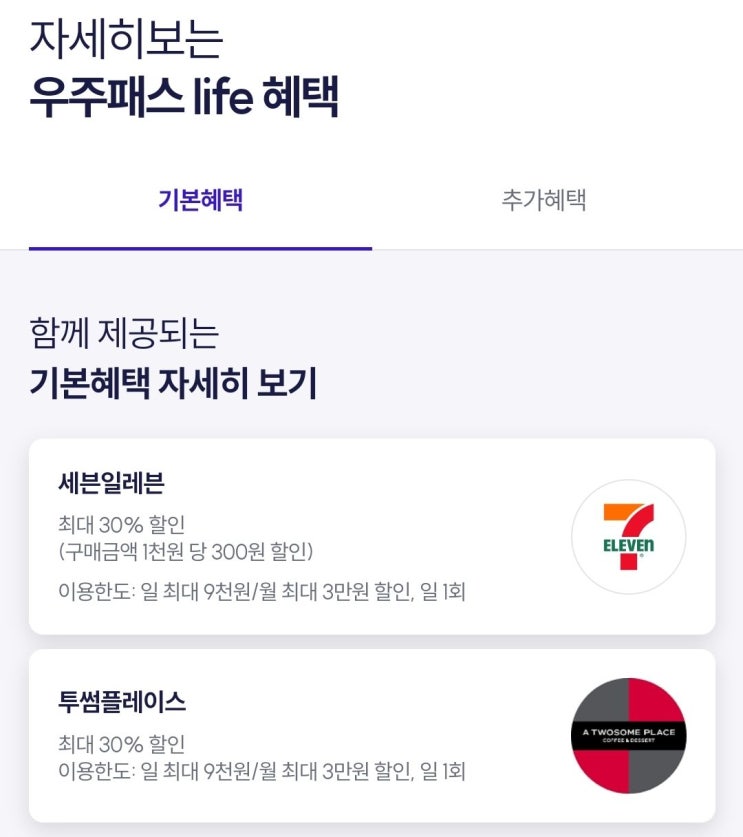Image resolution: width=743 pixels, height=837 pixels.
Task: Click the circular Twosome Place badge
Action: [x=630, y=733]
